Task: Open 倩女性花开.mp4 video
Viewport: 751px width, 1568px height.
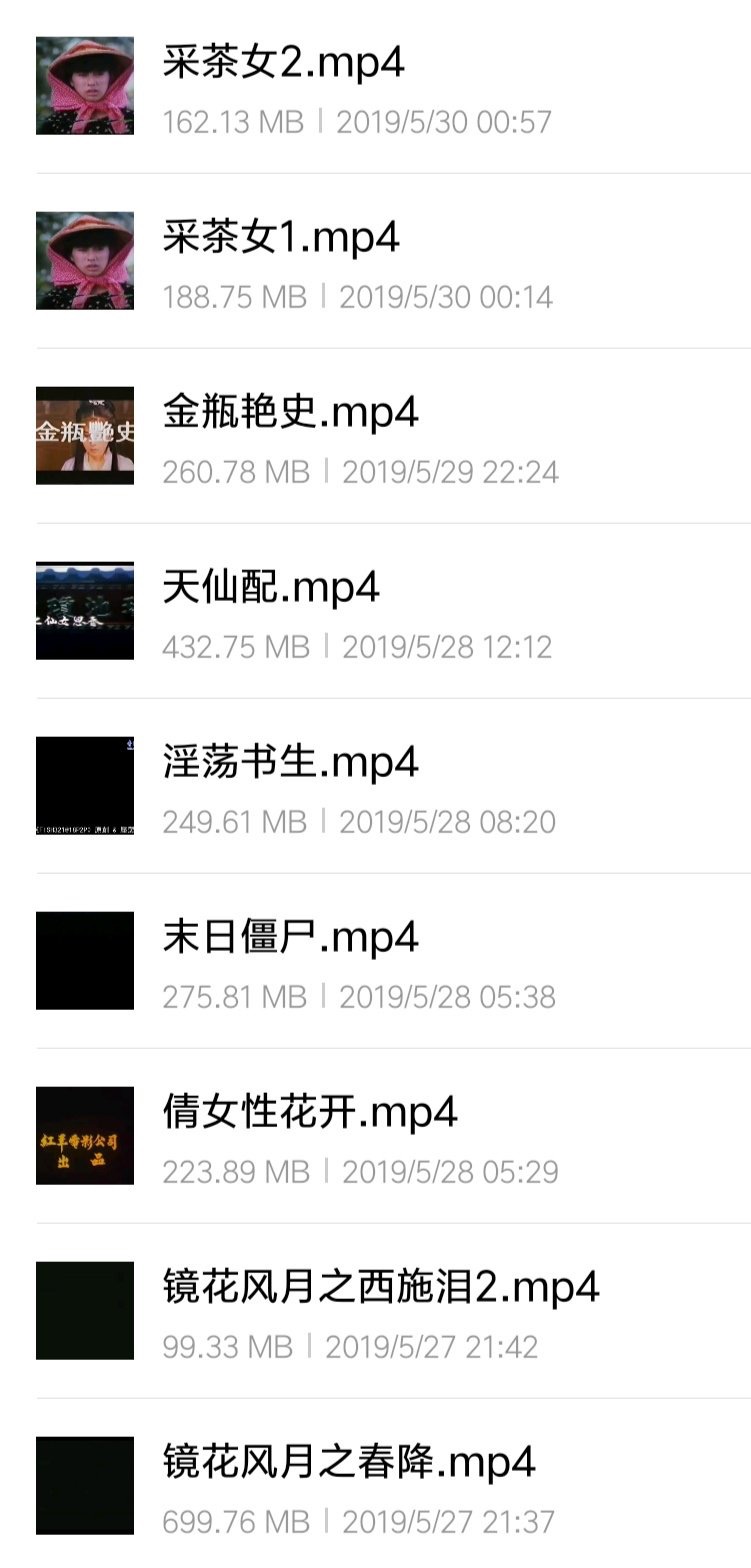Action: 310,1113
